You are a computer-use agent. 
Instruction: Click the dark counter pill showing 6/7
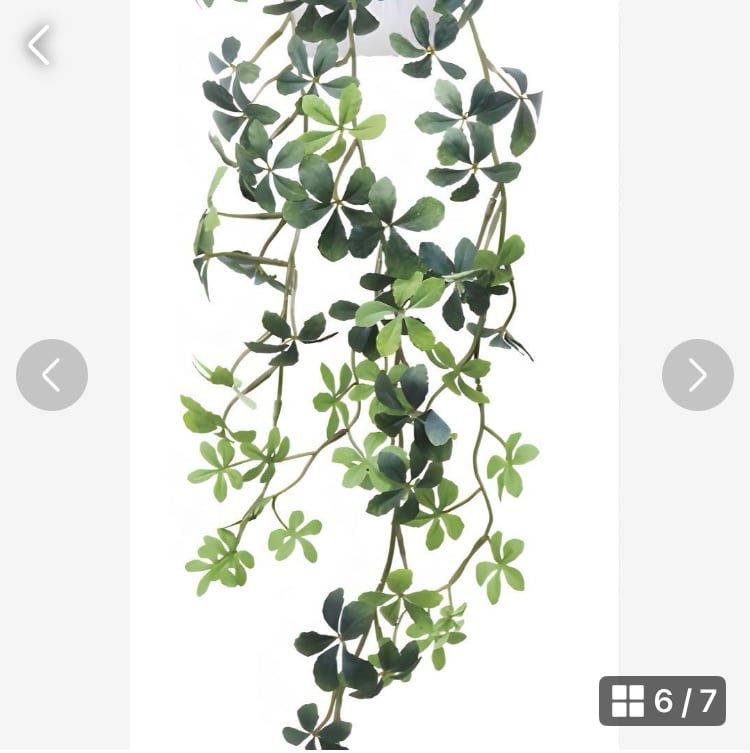[662, 701]
